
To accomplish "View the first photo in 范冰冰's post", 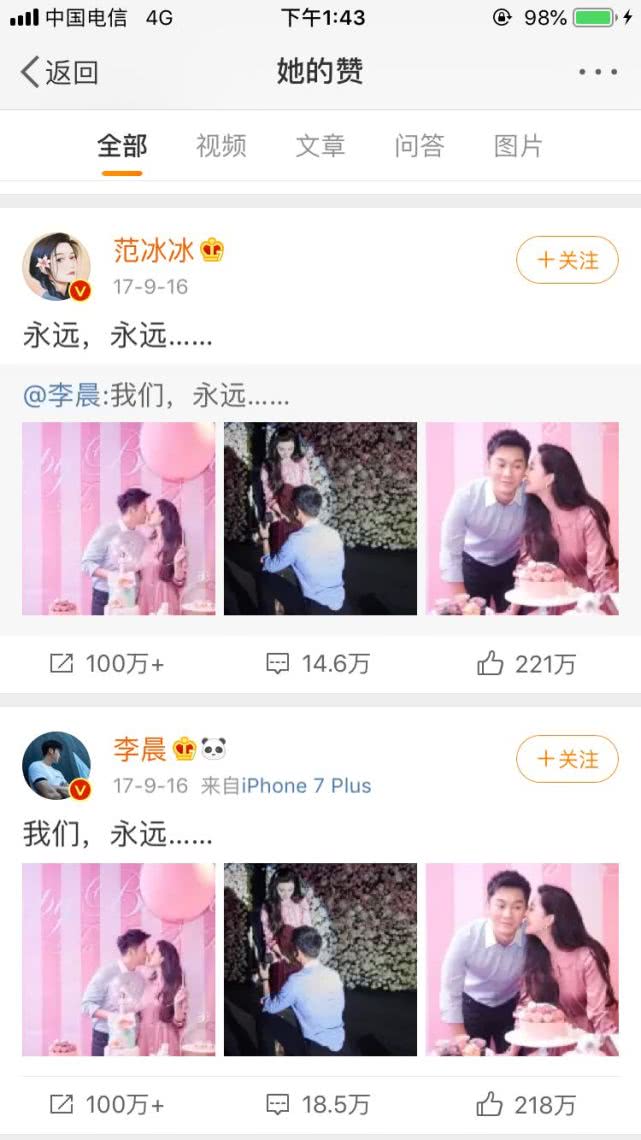I will (x=118, y=518).
